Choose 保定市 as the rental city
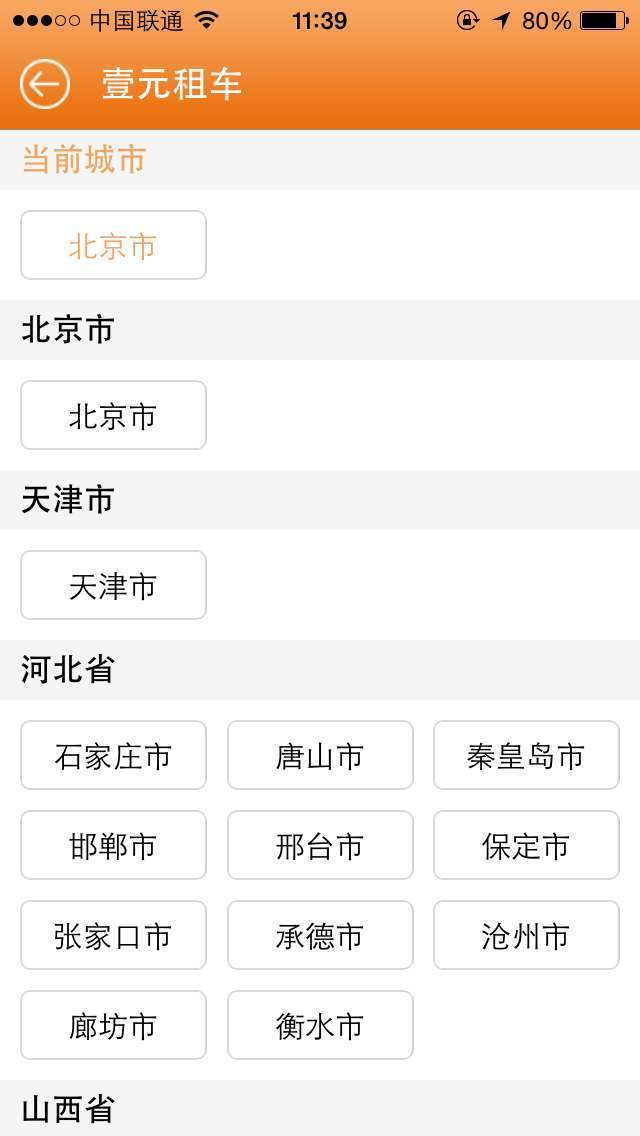640x1136 pixels. click(x=526, y=846)
